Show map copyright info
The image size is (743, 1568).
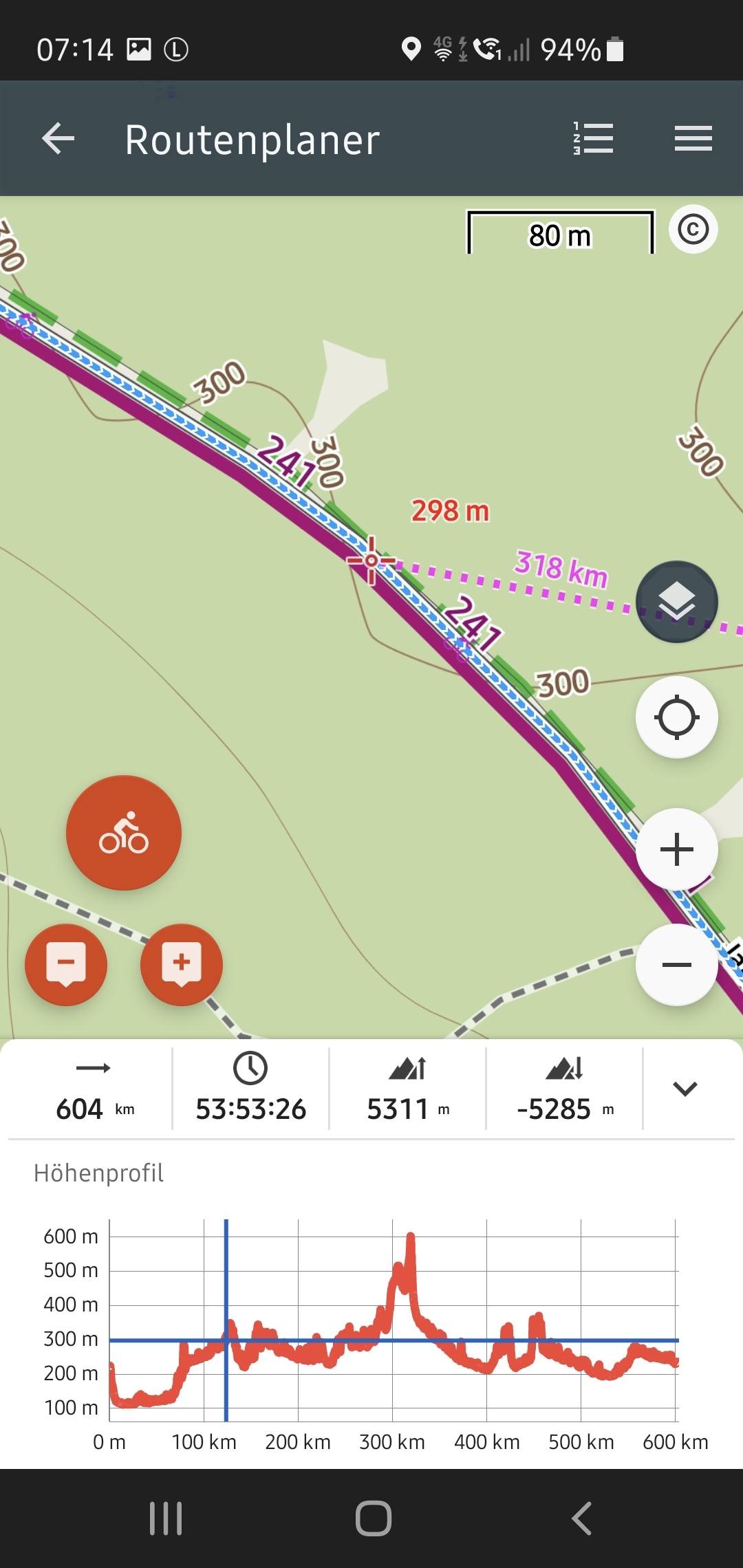(693, 229)
